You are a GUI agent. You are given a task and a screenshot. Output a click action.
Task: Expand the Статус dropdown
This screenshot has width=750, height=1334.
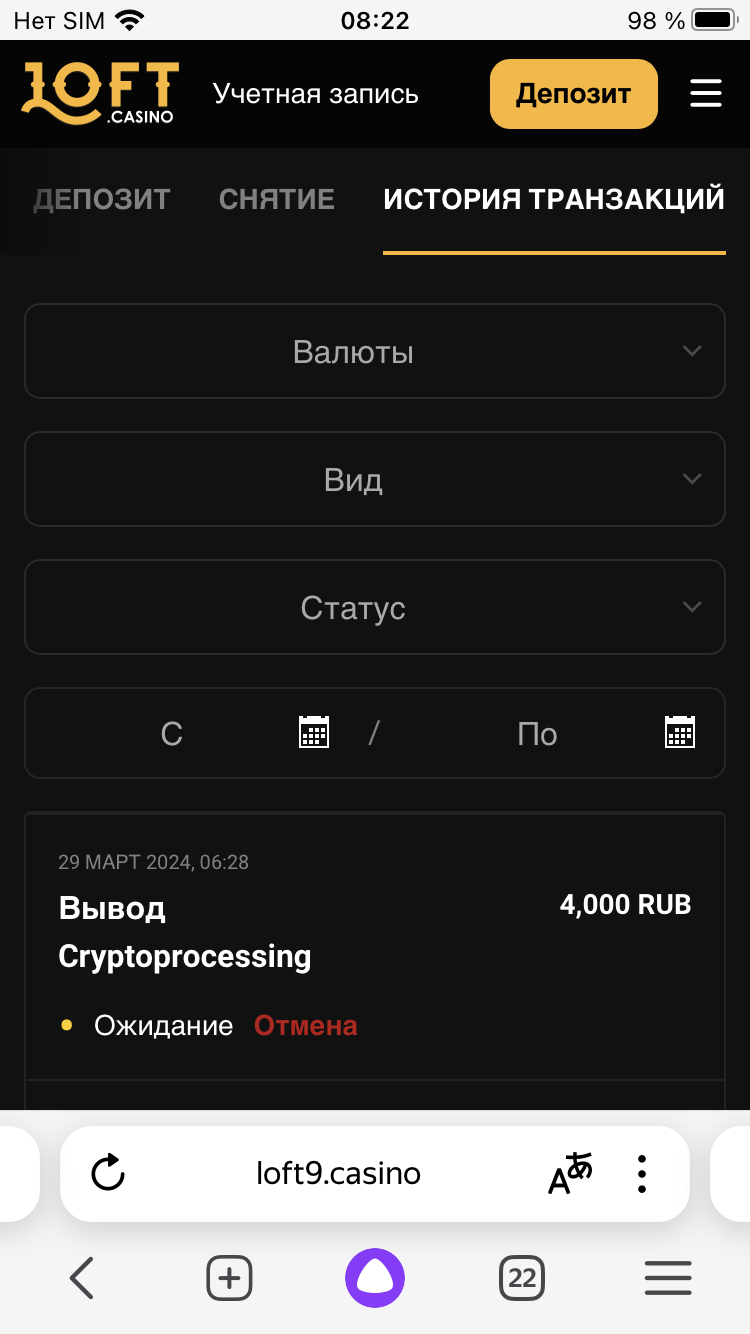coord(374,607)
